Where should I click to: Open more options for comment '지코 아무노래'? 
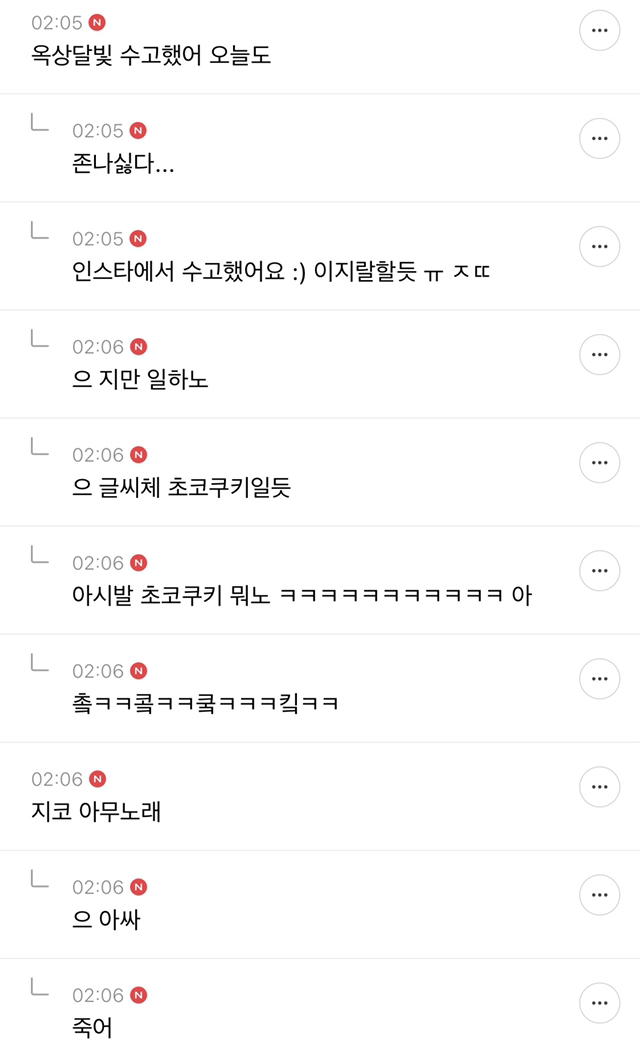600,786
